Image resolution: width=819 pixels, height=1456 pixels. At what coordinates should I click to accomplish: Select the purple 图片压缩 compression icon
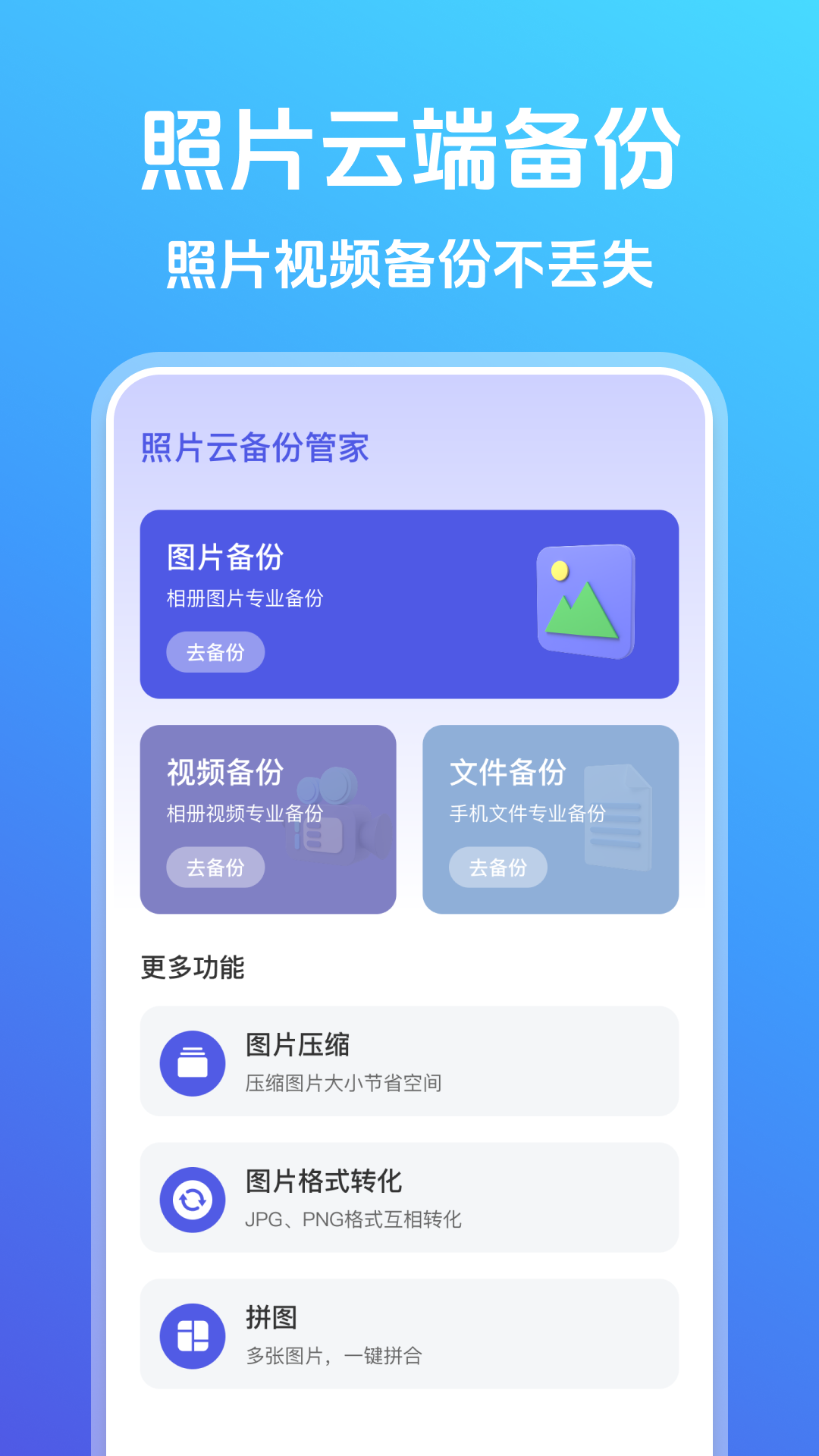click(193, 1063)
